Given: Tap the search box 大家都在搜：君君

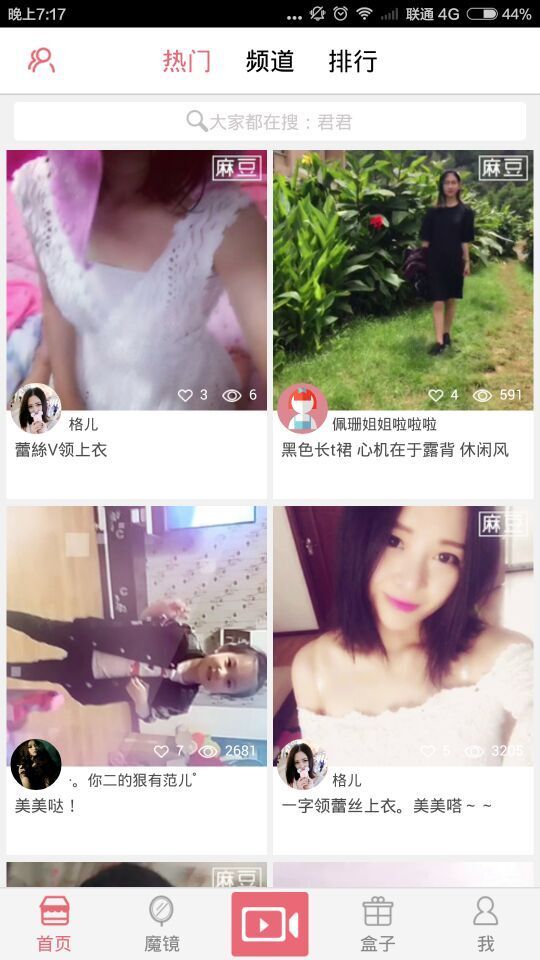Looking at the screenshot, I should (270, 121).
